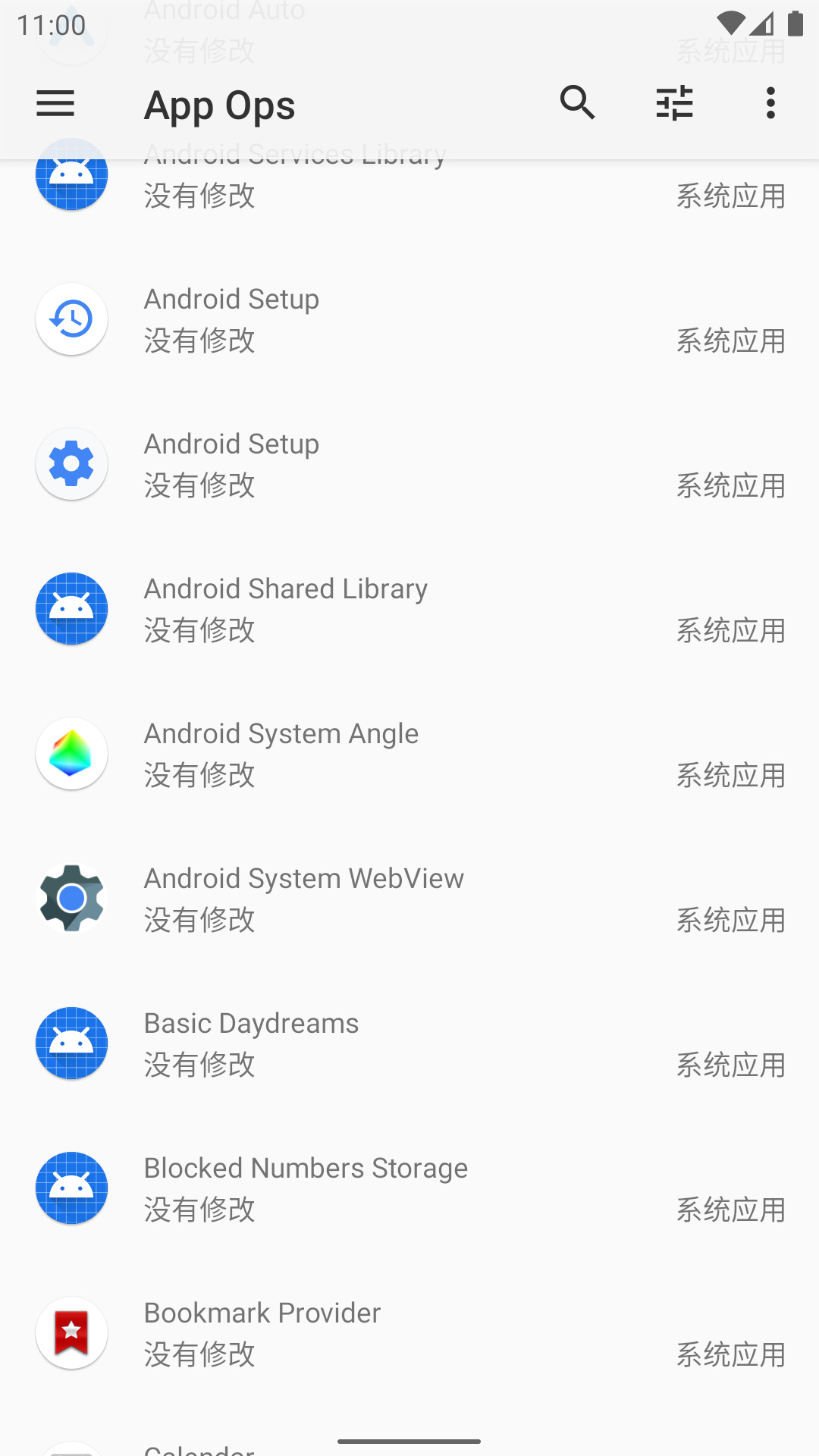This screenshot has width=819, height=1456.
Task: Open the Bookmark Provider entry
Action: (409, 1332)
